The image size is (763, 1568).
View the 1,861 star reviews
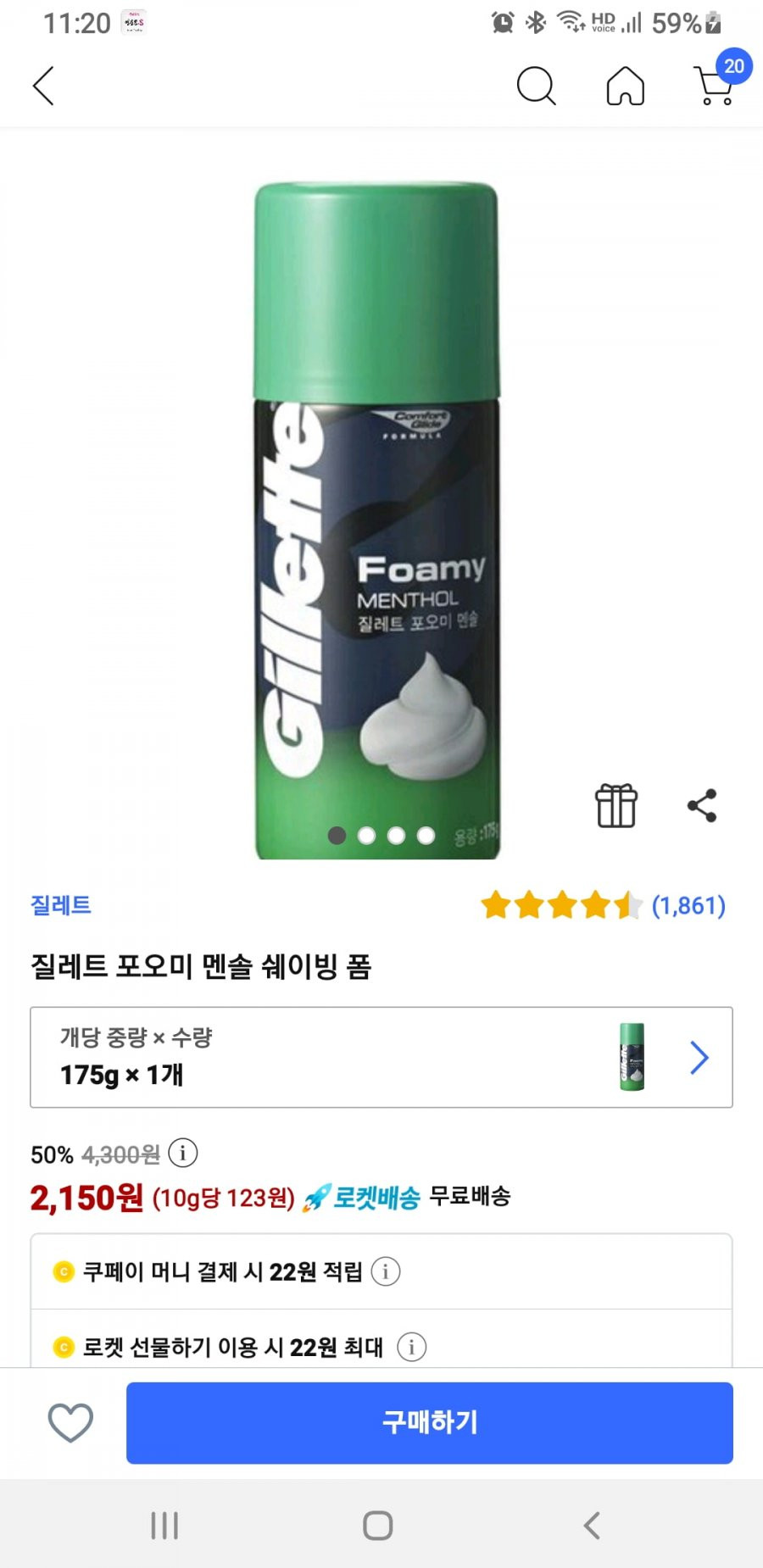[603, 905]
